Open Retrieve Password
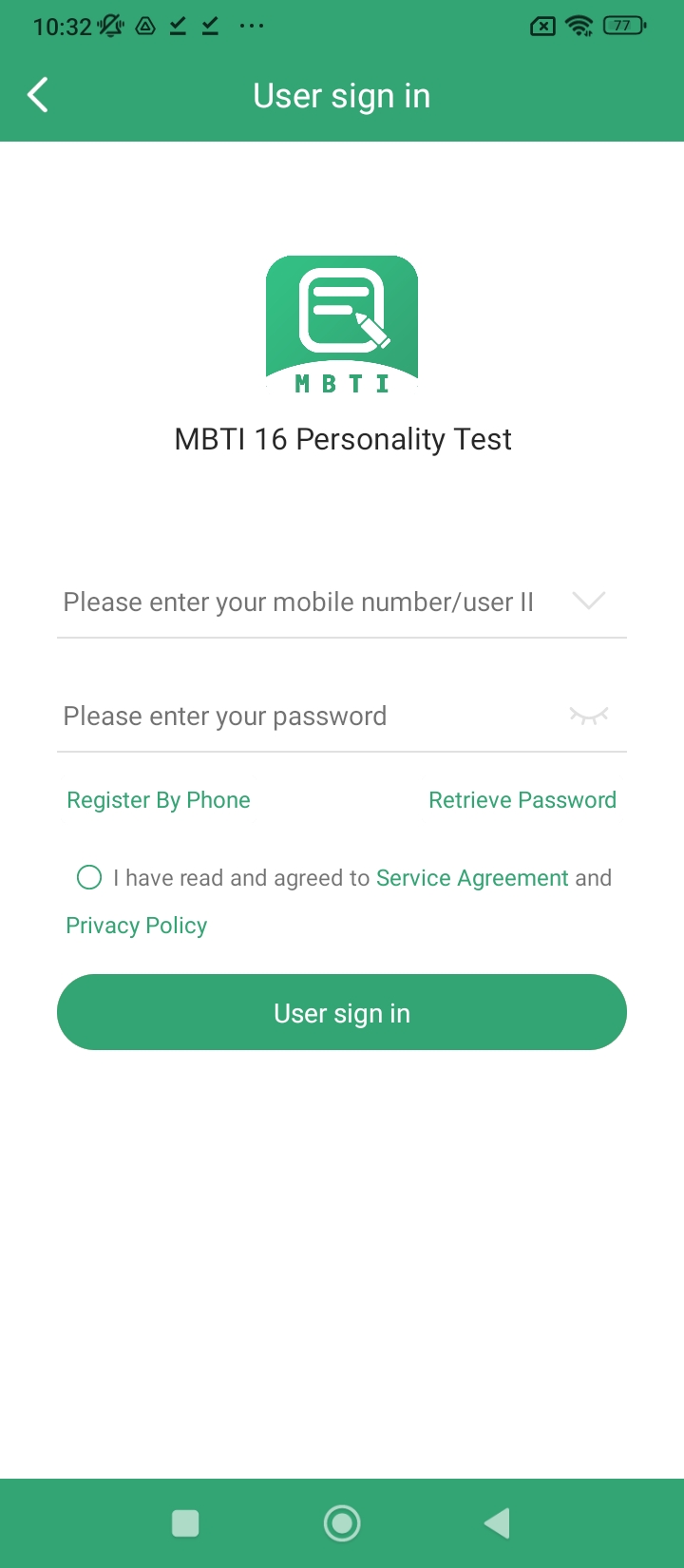 (x=522, y=800)
